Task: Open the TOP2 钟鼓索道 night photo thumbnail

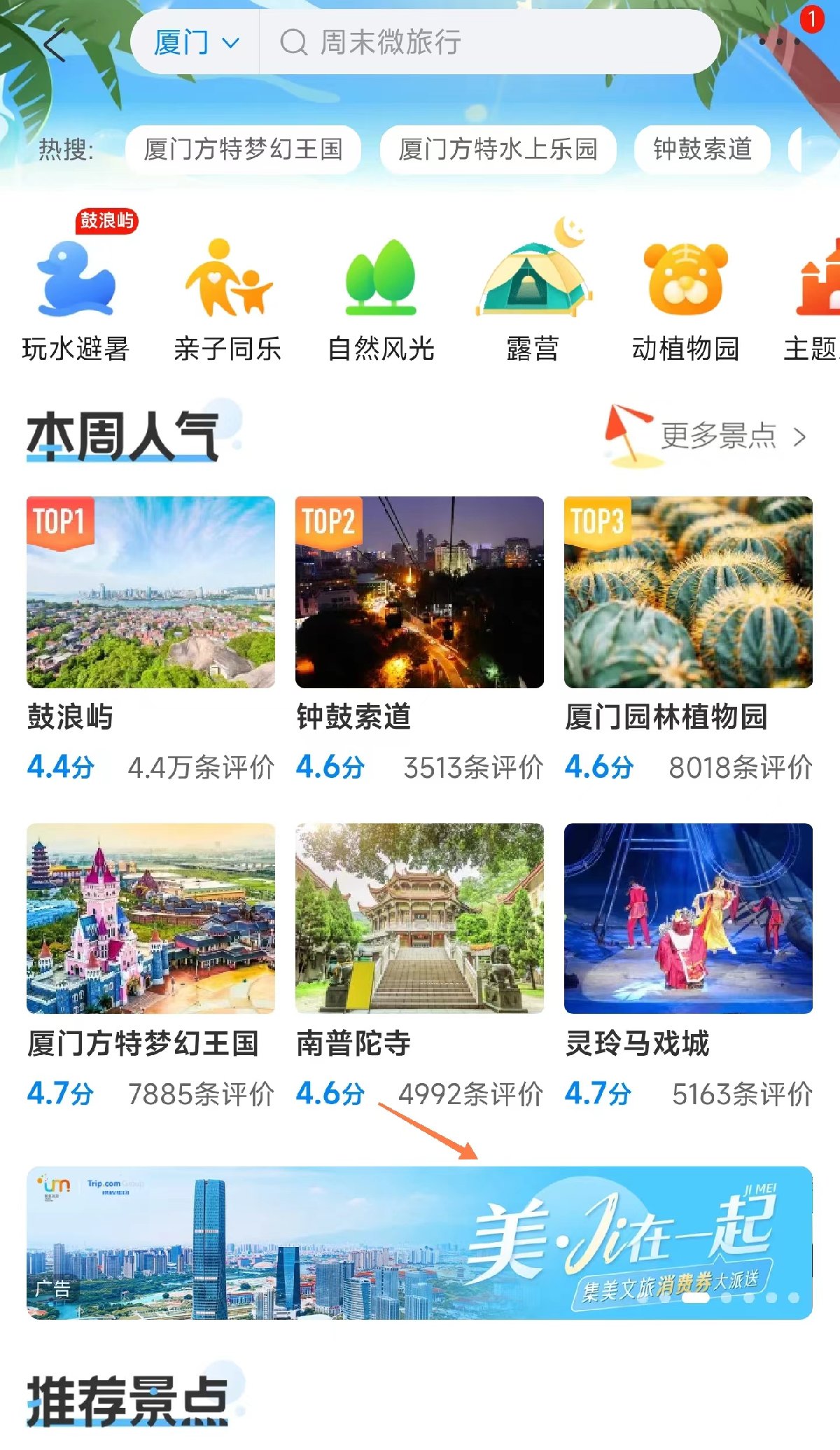Action: (x=419, y=594)
